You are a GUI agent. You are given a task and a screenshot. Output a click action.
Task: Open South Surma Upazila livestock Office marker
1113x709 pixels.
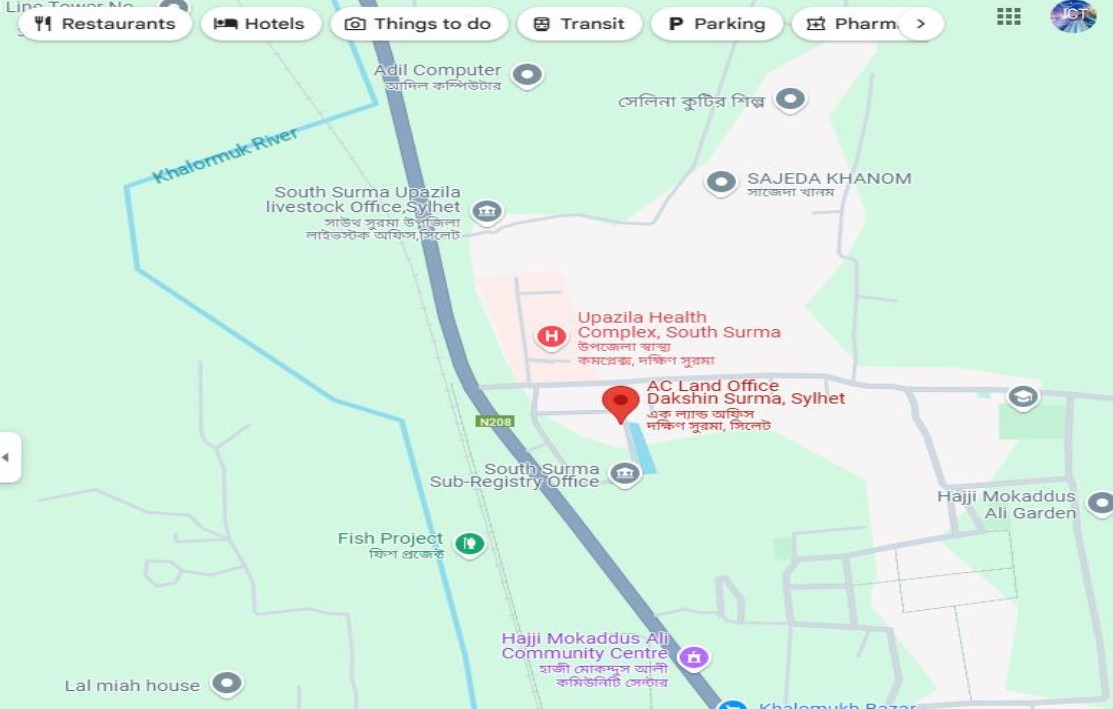point(487,211)
